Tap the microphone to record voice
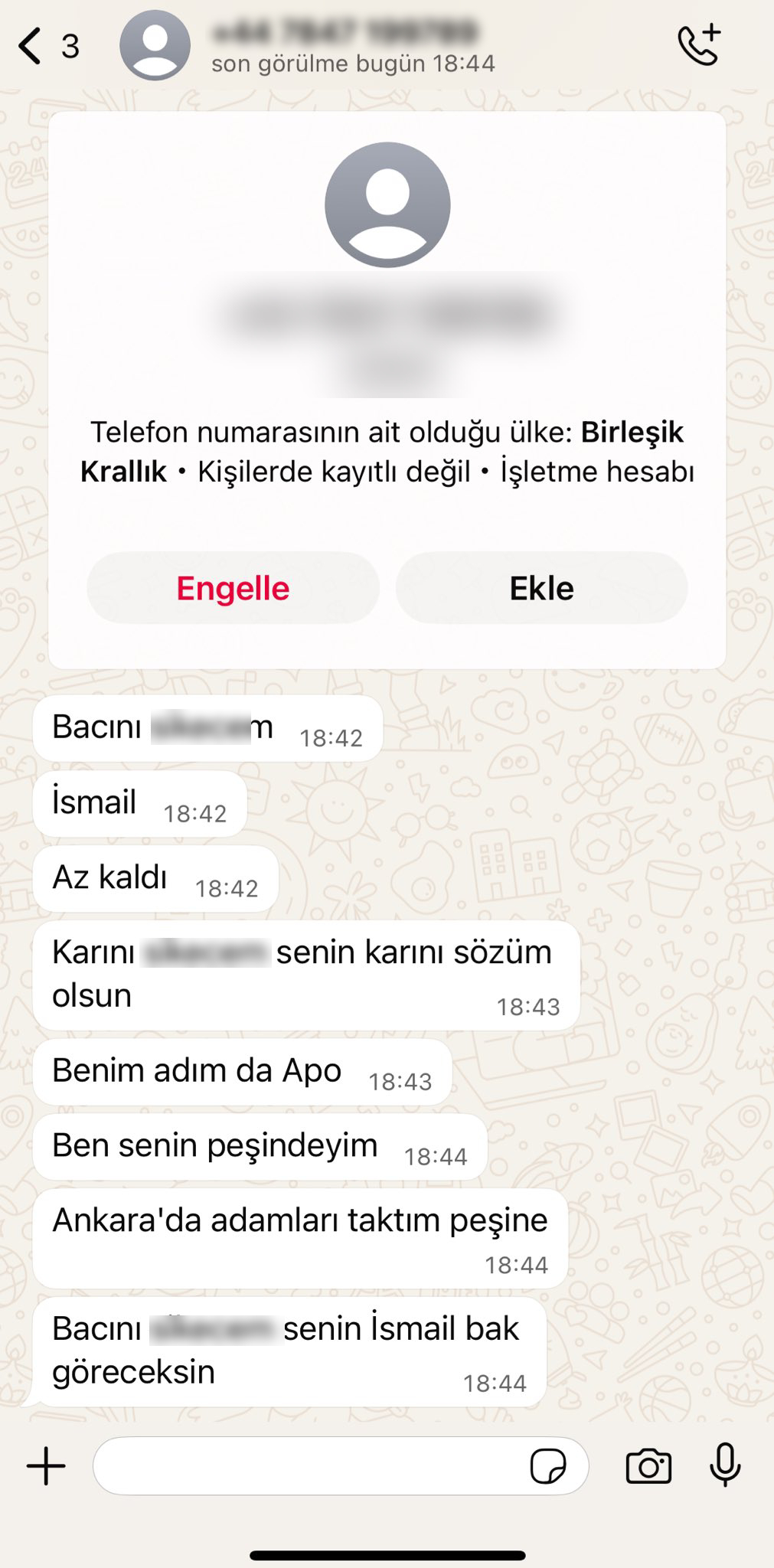This screenshot has height=1568, width=774. point(724,1465)
